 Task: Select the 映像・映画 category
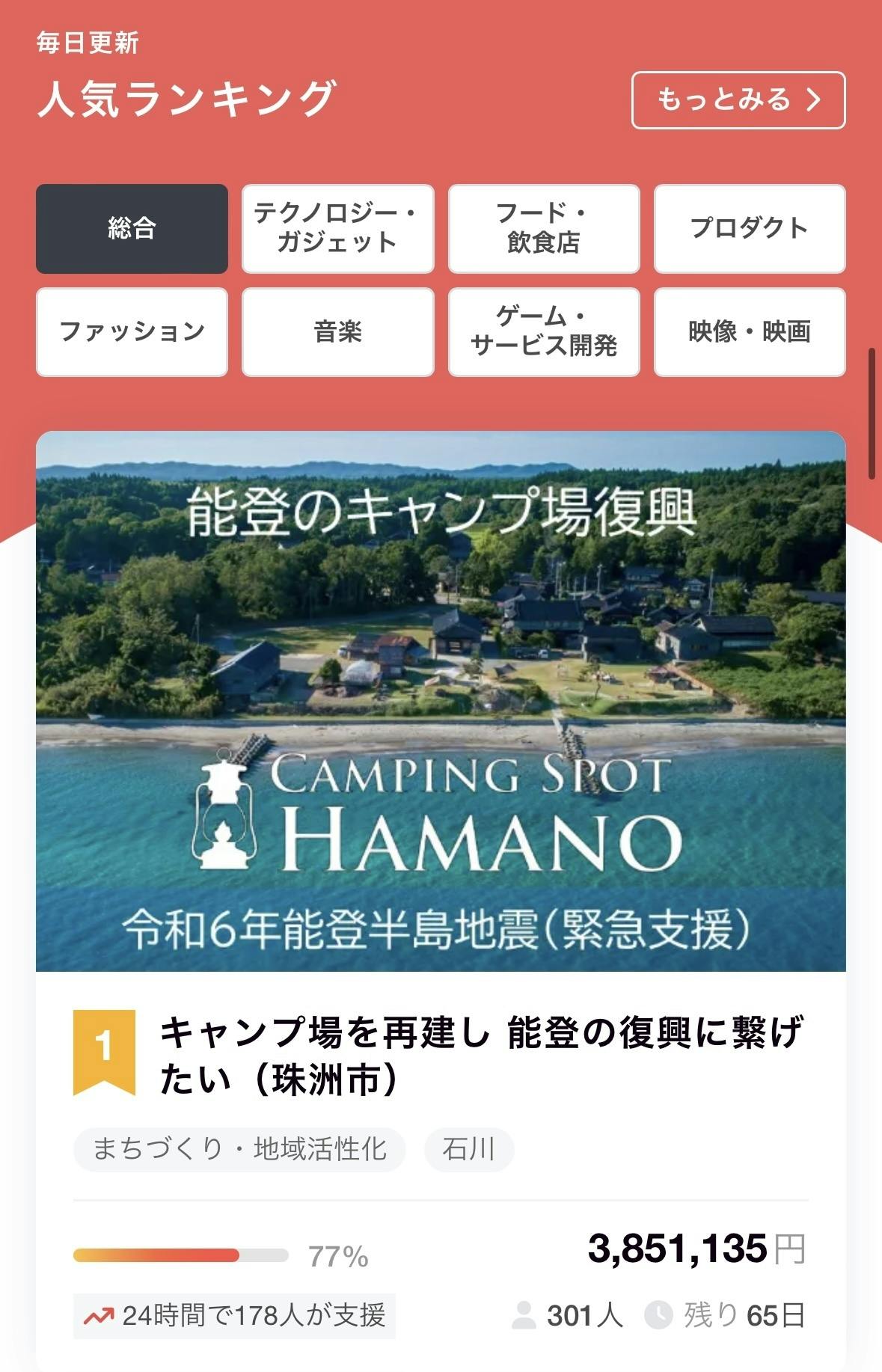750,331
